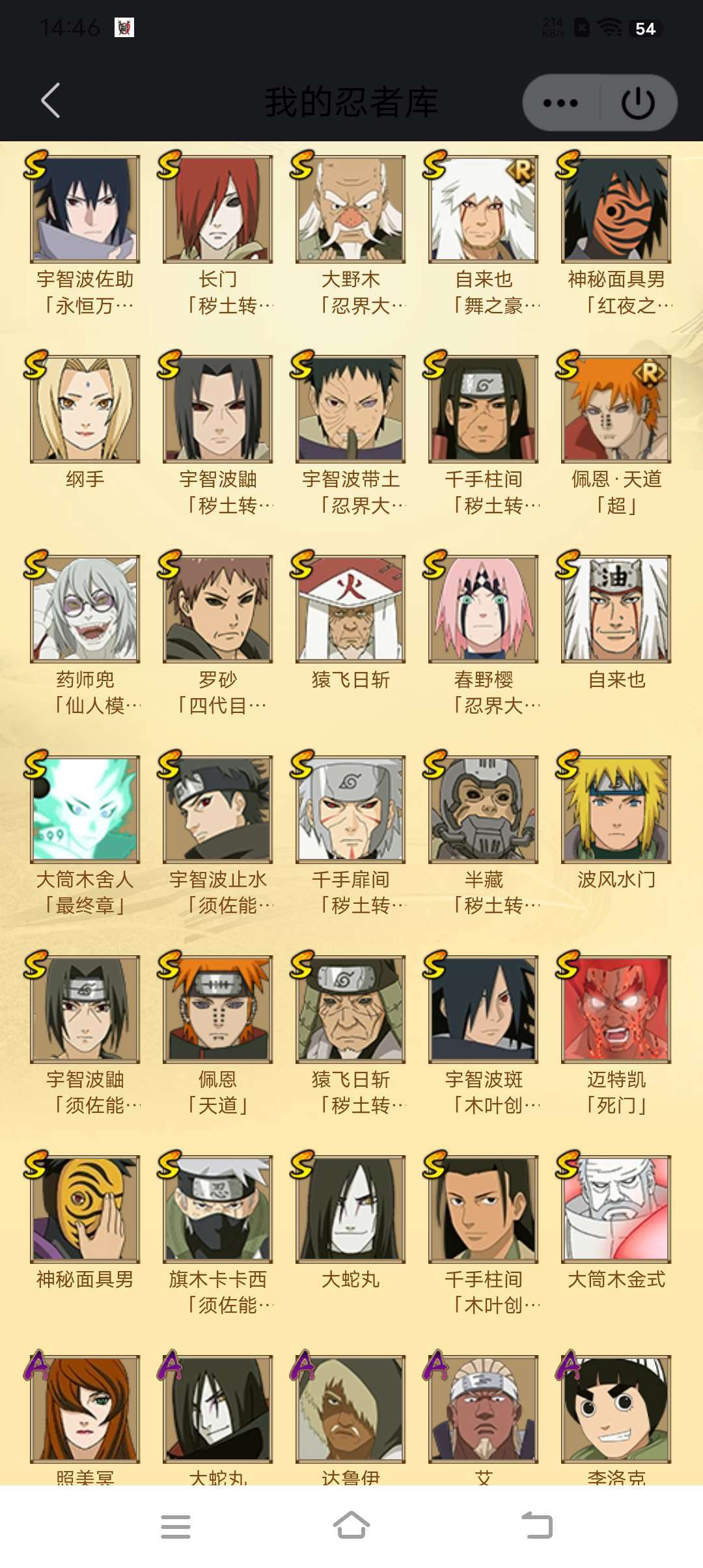The height and width of the screenshot is (1568, 703).
Task: Open the three-dot more menu
Action: (560, 103)
